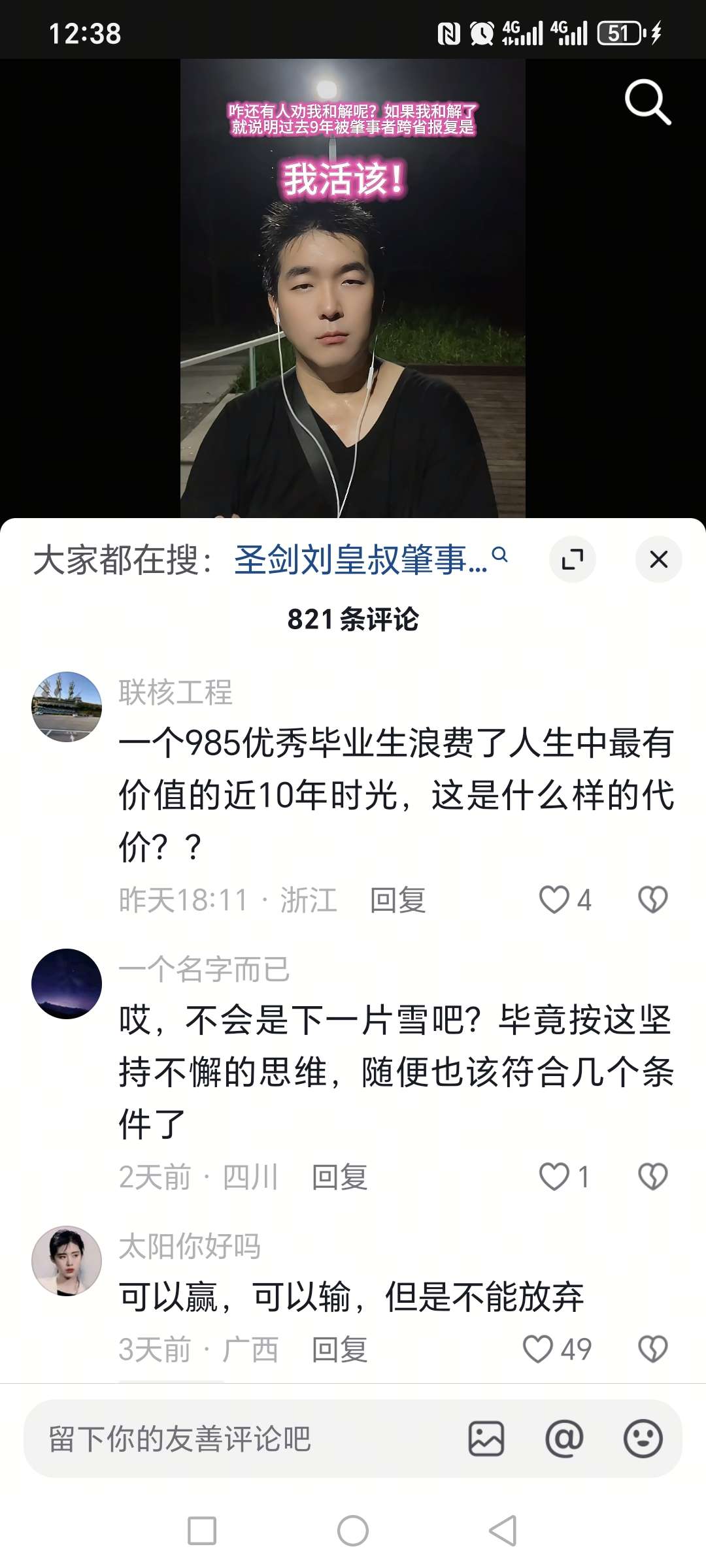
Task: Open 一个名字而已's profile avatar
Action: [x=67, y=984]
